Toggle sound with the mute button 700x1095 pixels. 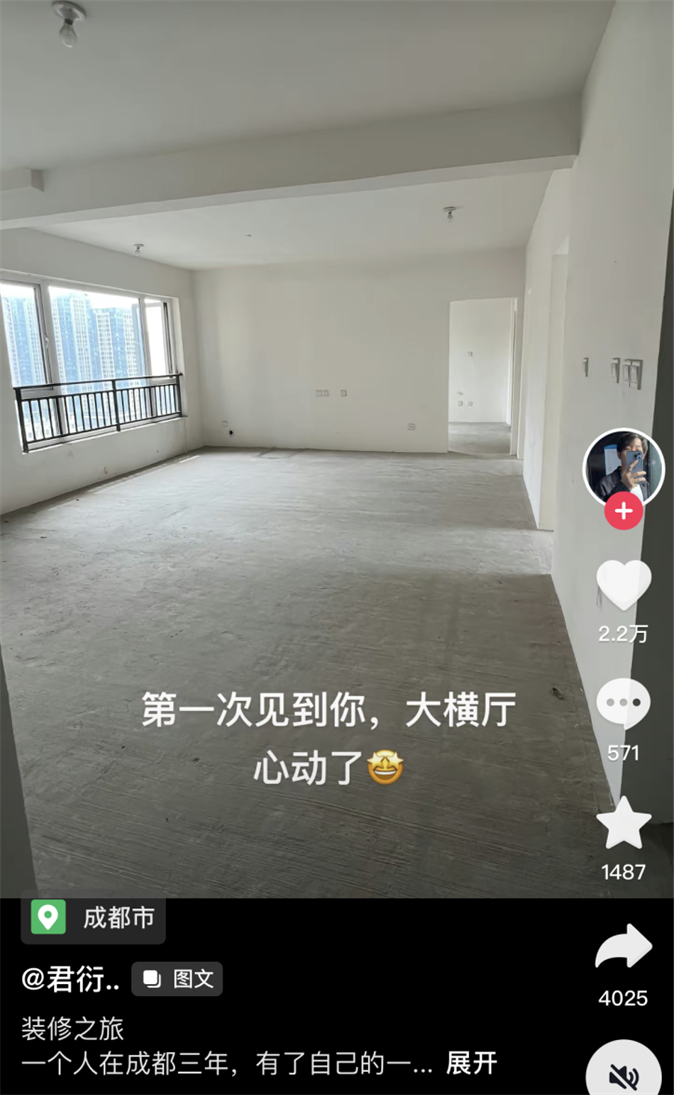click(x=623, y=1074)
